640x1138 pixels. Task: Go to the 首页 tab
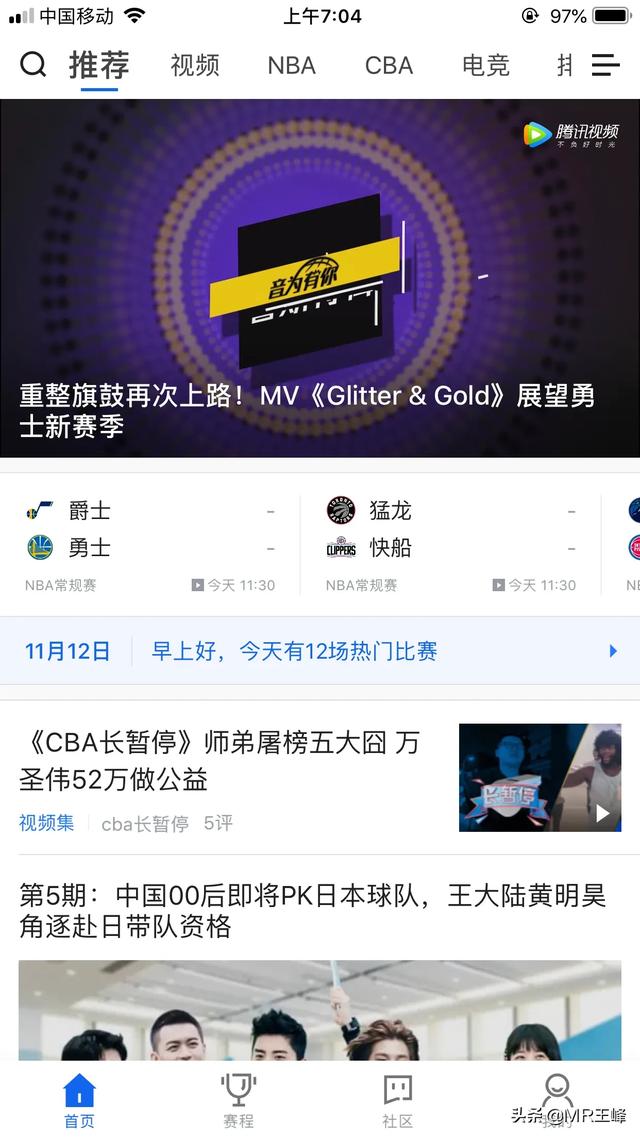[x=79, y=1100]
